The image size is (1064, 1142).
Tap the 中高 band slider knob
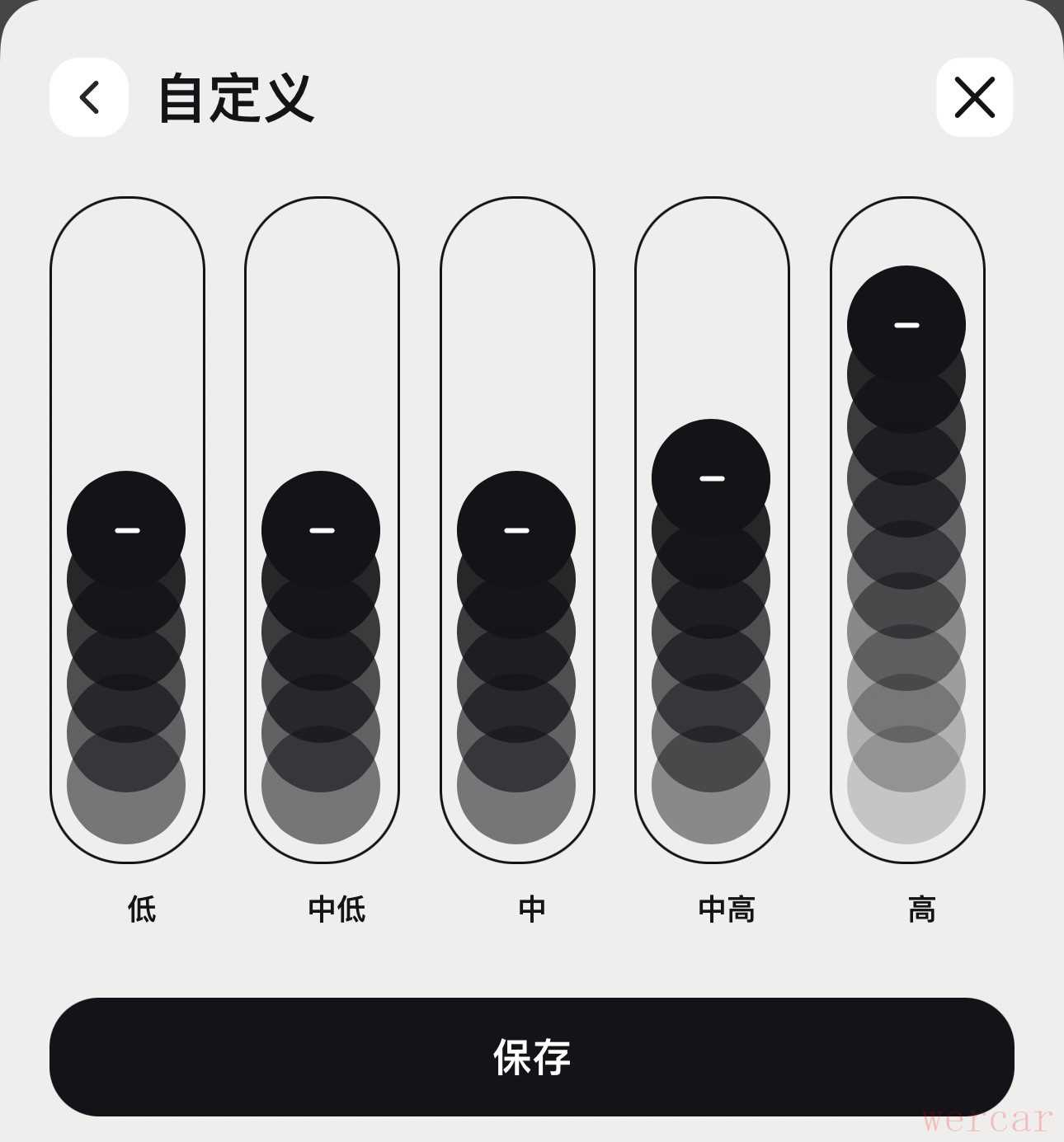click(x=711, y=478)
